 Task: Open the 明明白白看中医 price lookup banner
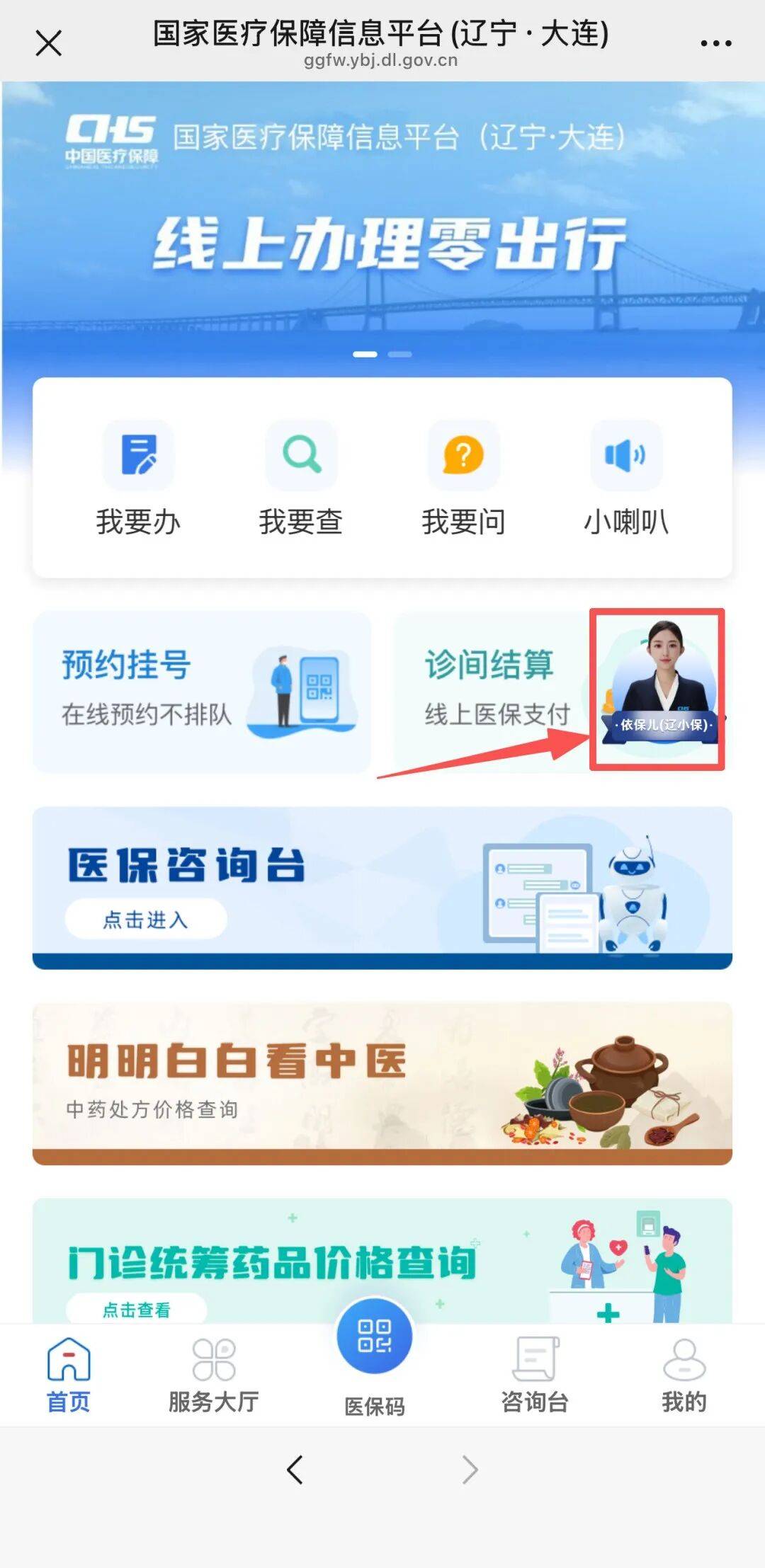point(382,1082)
